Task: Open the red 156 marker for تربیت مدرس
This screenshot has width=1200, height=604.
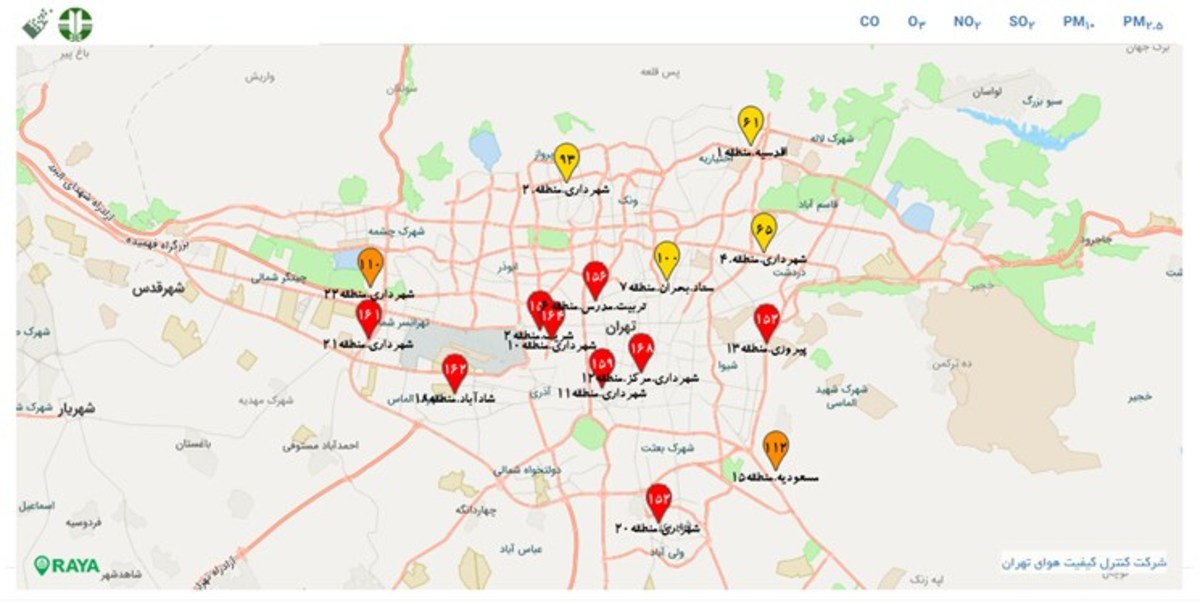Action: tap(596, 277)
